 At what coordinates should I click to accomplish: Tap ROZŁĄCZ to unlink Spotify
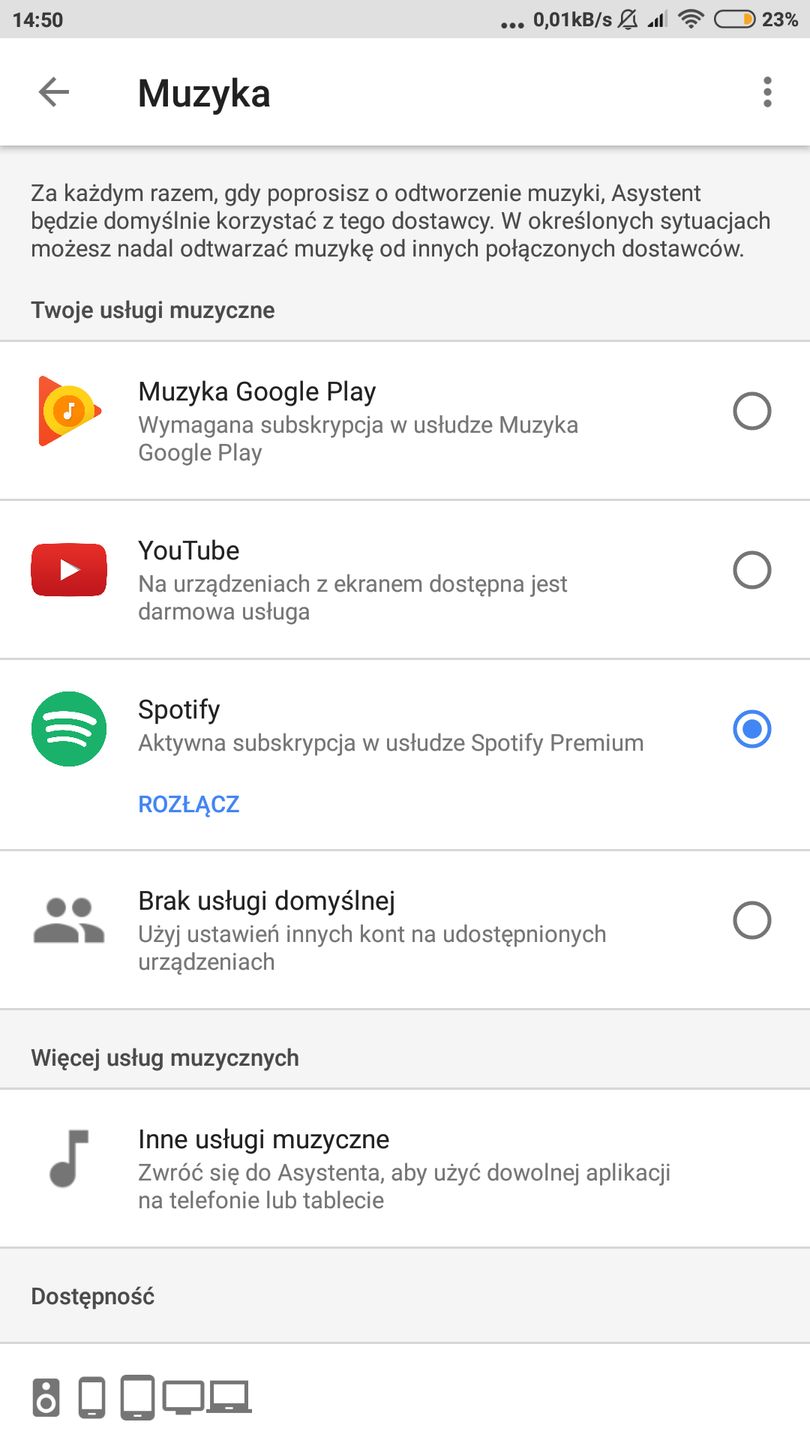(x=188, y=805)
